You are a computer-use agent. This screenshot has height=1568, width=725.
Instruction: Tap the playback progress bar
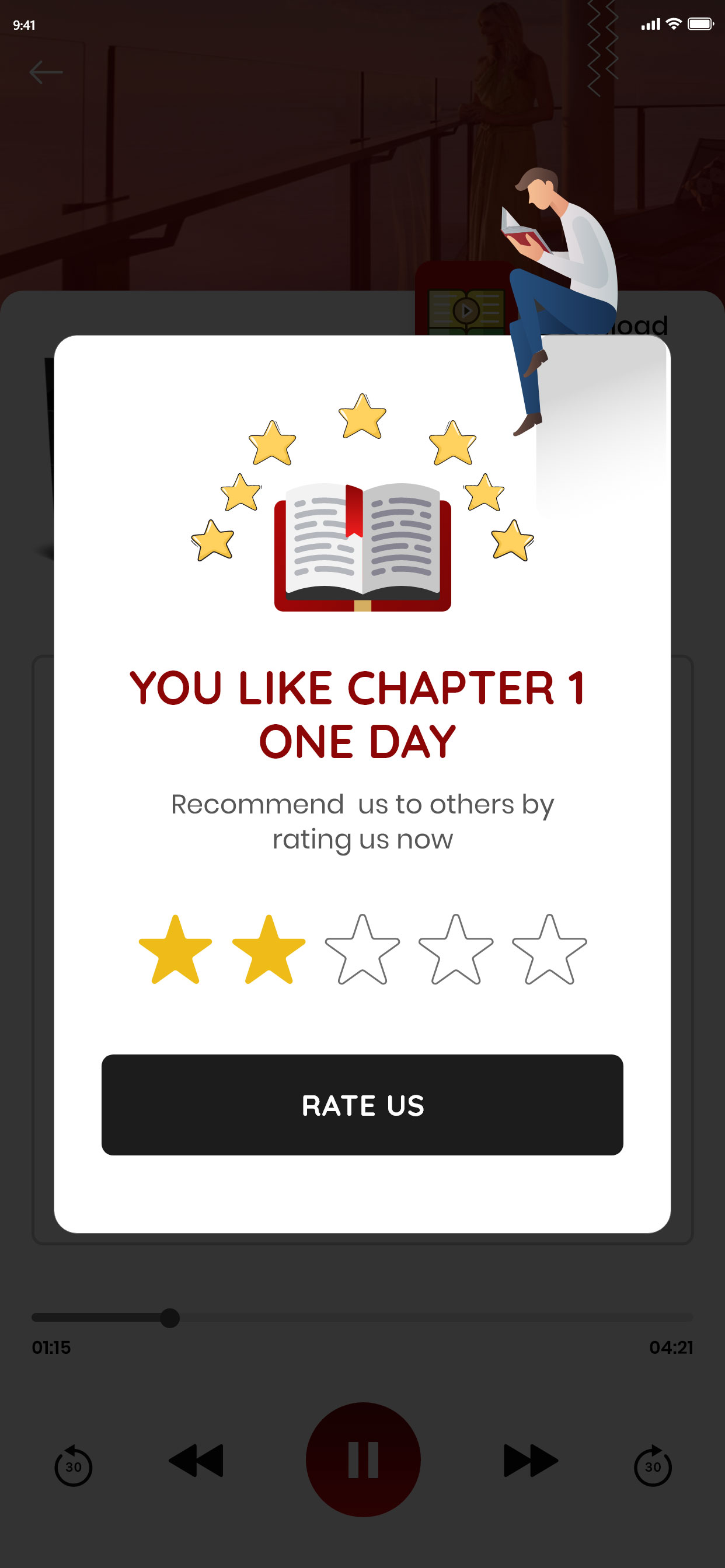pos(362,1318)
